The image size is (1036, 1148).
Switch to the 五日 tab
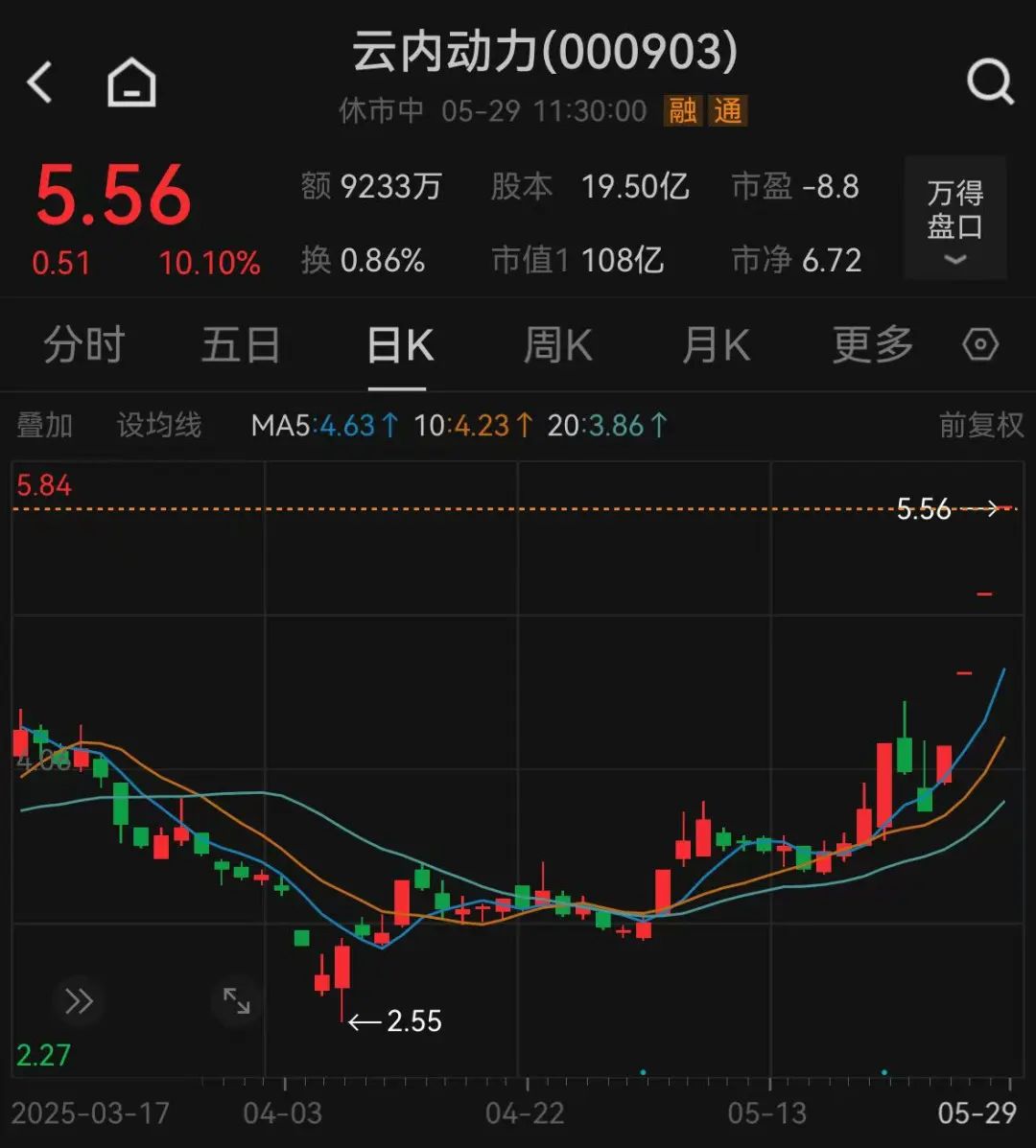241,345
